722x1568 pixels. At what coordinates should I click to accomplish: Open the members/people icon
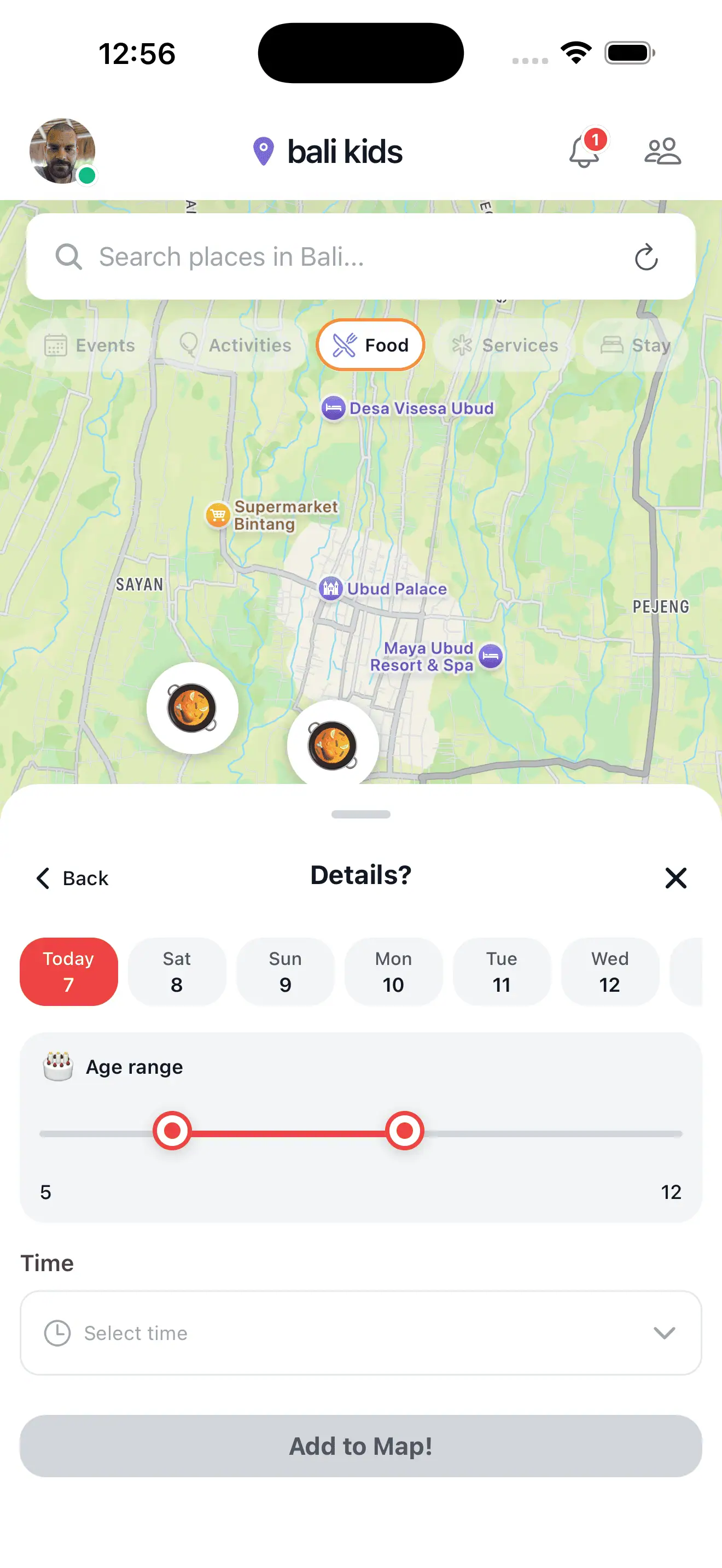pos(662,152)
